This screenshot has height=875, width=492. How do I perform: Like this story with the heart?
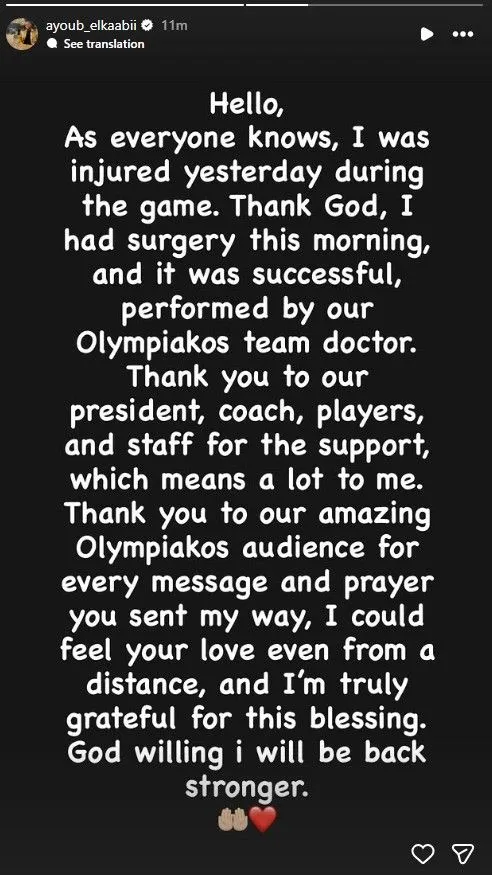click(423, 853)
